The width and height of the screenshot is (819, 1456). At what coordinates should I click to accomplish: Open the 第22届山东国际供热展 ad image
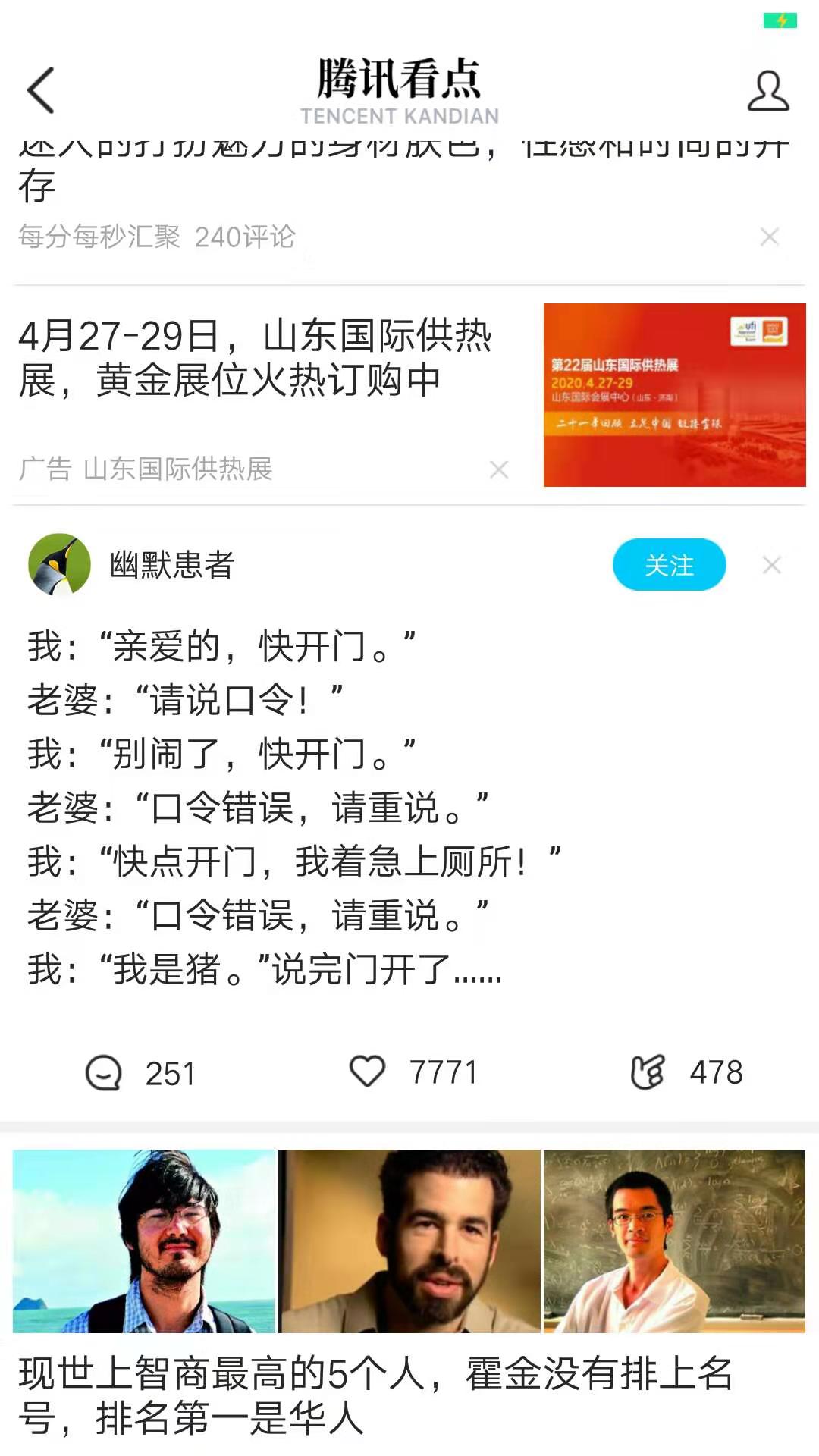674,395
